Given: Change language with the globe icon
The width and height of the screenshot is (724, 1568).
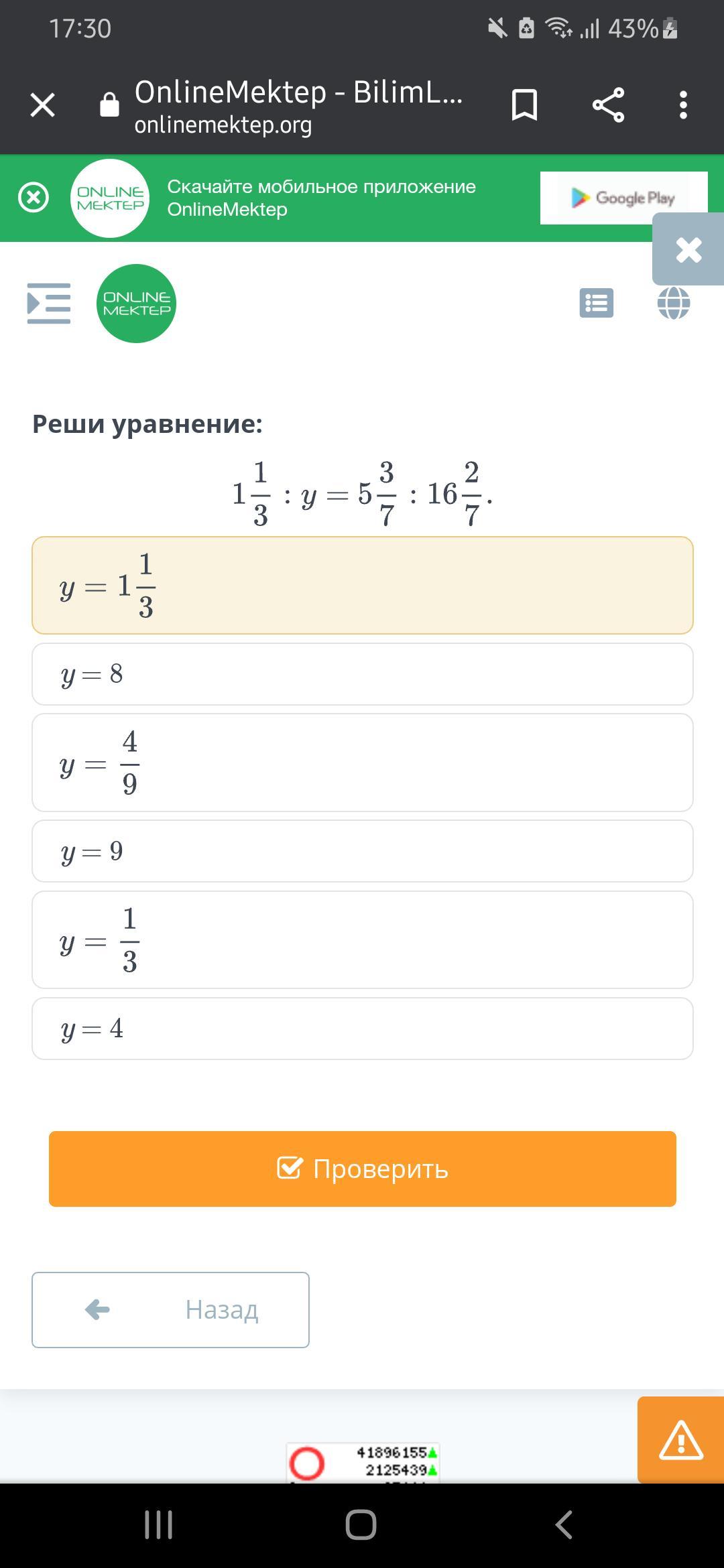Looking at the screenshot, I should (674, 303).
